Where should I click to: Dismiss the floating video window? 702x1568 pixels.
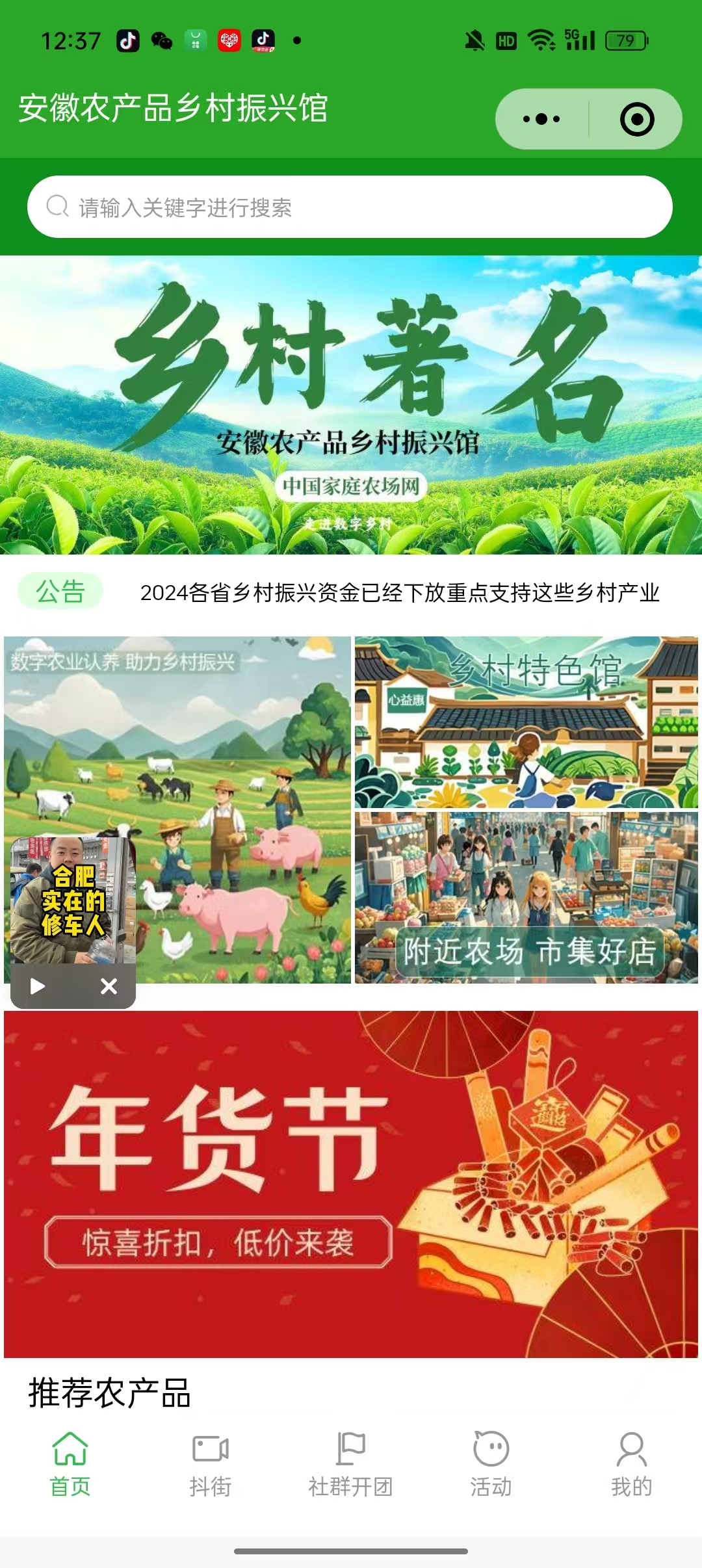coord(109,986)
